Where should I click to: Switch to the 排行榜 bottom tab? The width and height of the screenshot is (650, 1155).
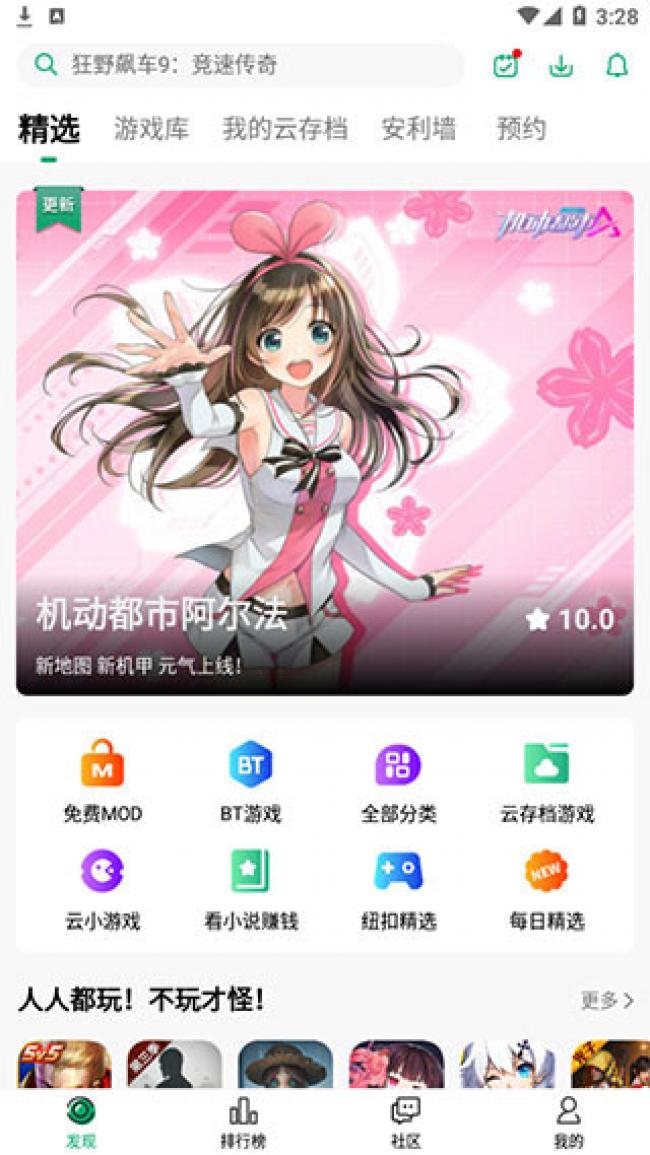point(243,1122)
